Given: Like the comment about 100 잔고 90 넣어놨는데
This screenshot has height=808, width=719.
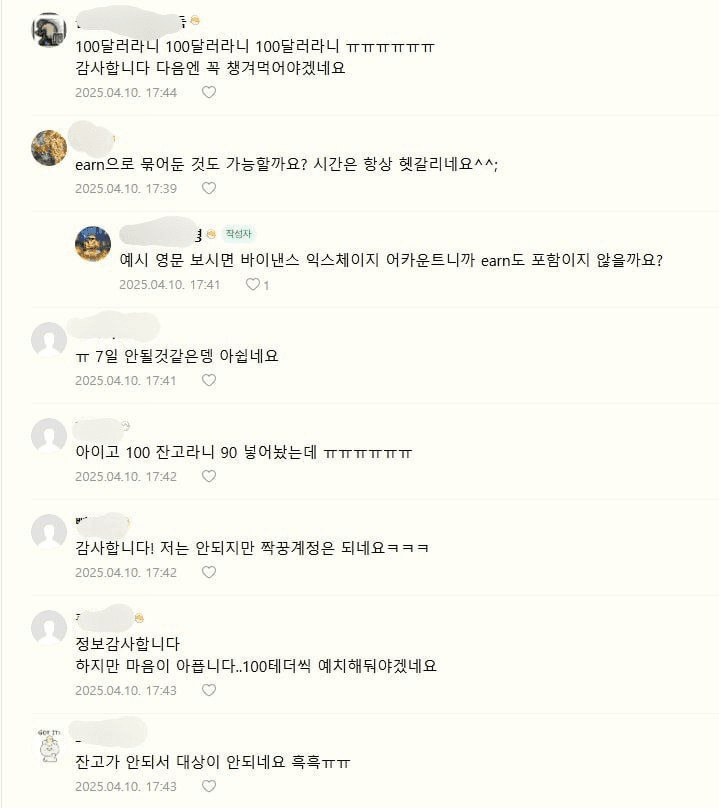Looking at the screenshot, I should tap(209, 476).
